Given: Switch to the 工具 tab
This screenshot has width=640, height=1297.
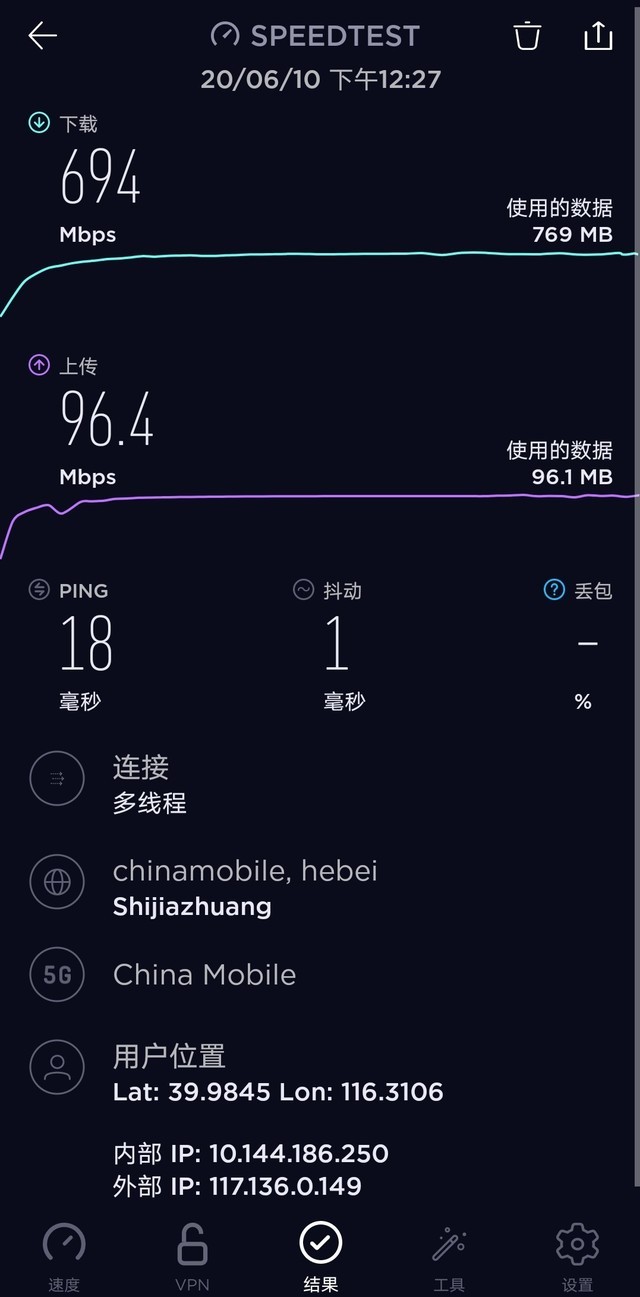Looking at the screenshot, I should coord(449,1255).
